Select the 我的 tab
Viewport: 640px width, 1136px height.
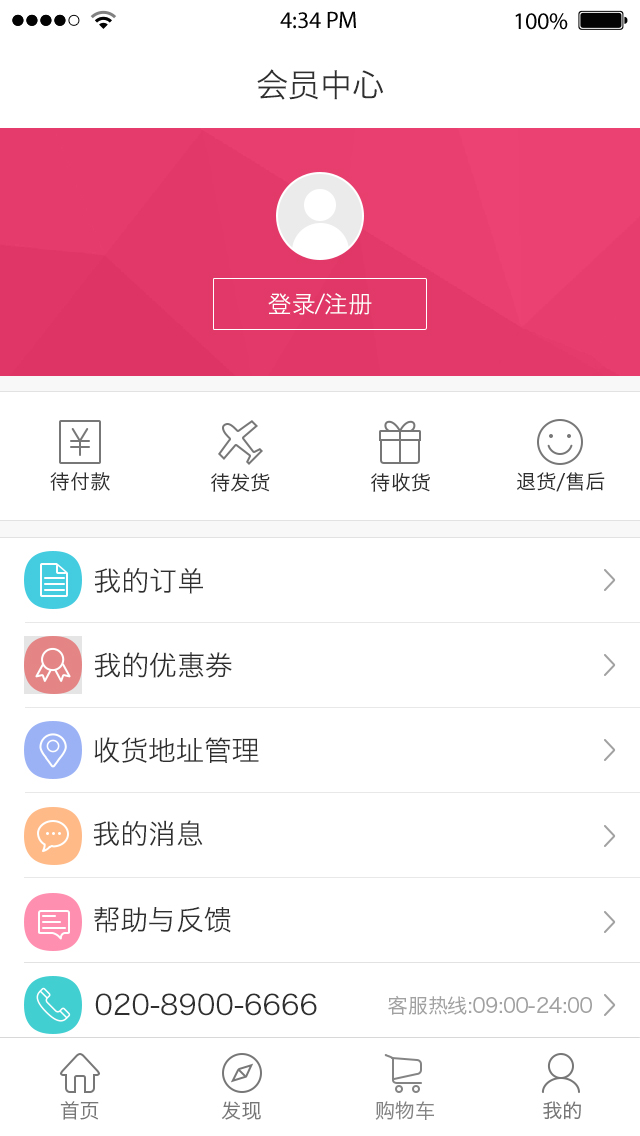point(561,1086)
